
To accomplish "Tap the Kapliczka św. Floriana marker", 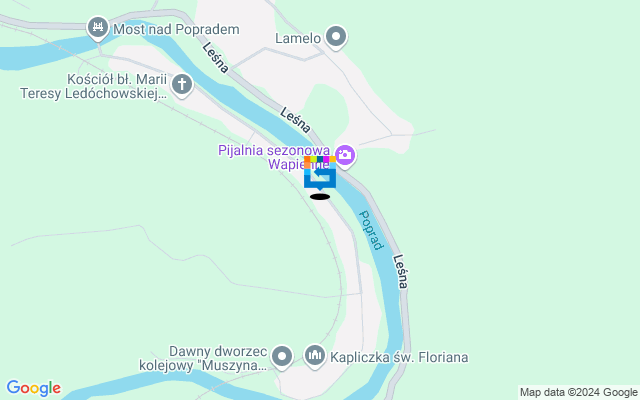I will click(315, 356).
